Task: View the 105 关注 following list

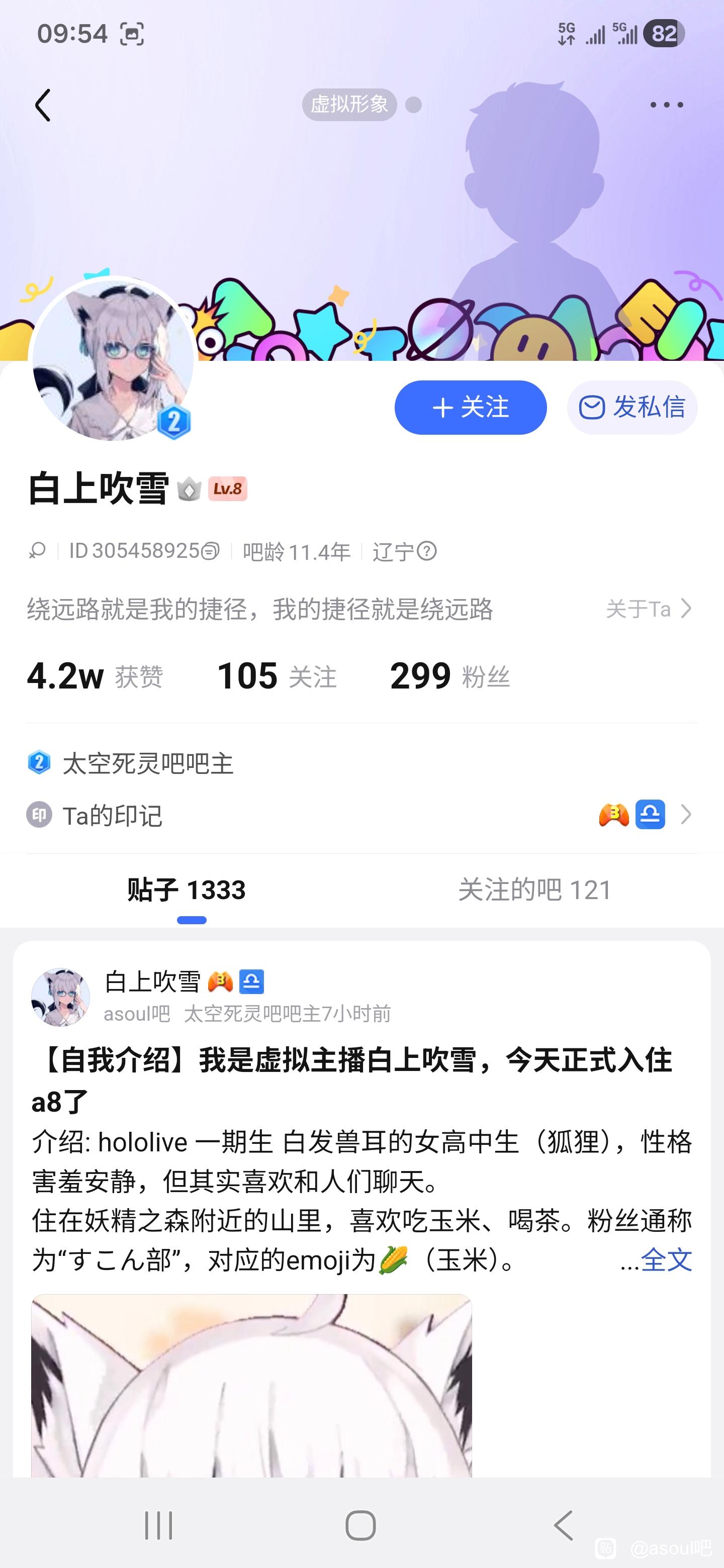Action: click(x=277, y=676)
